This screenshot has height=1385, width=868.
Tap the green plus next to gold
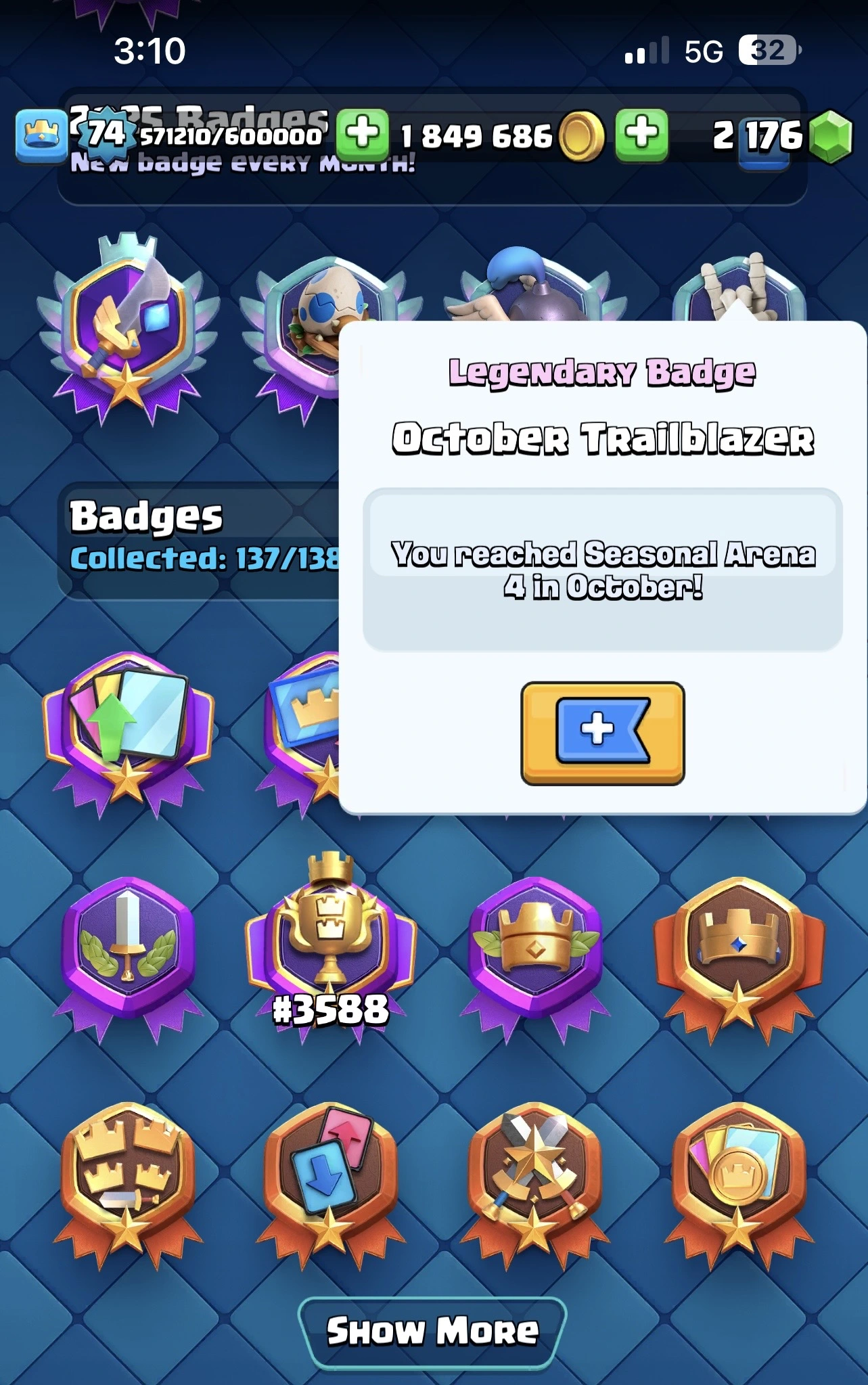[641, 135]
